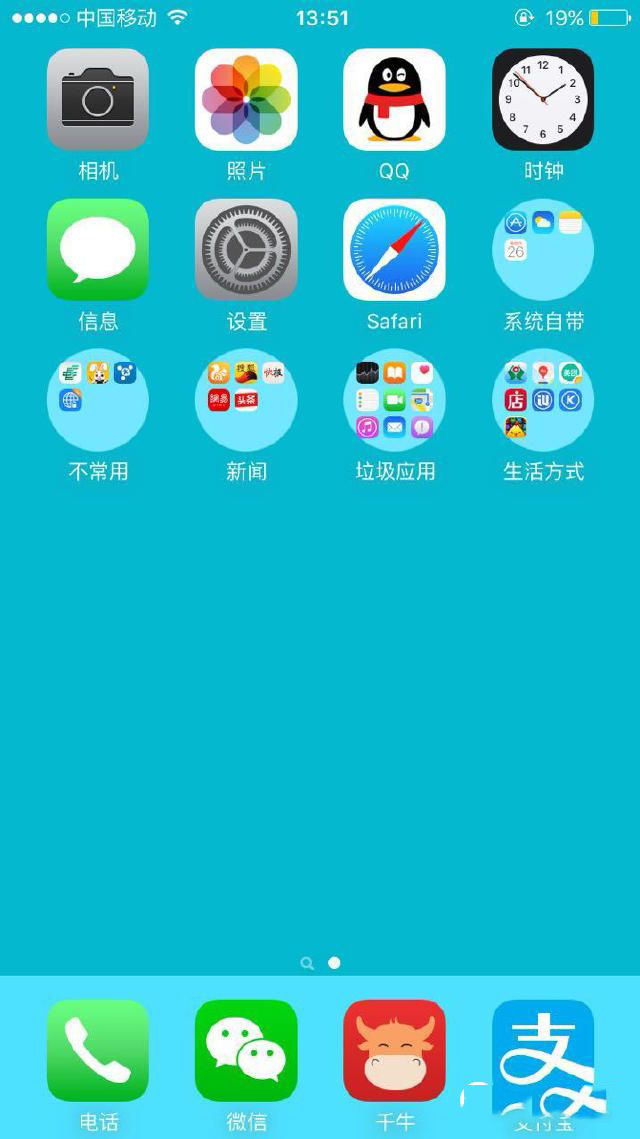This screenshot has height=1139, width=640.
Task: Tap the 电话 phone app in dock
Action: 98,1051
